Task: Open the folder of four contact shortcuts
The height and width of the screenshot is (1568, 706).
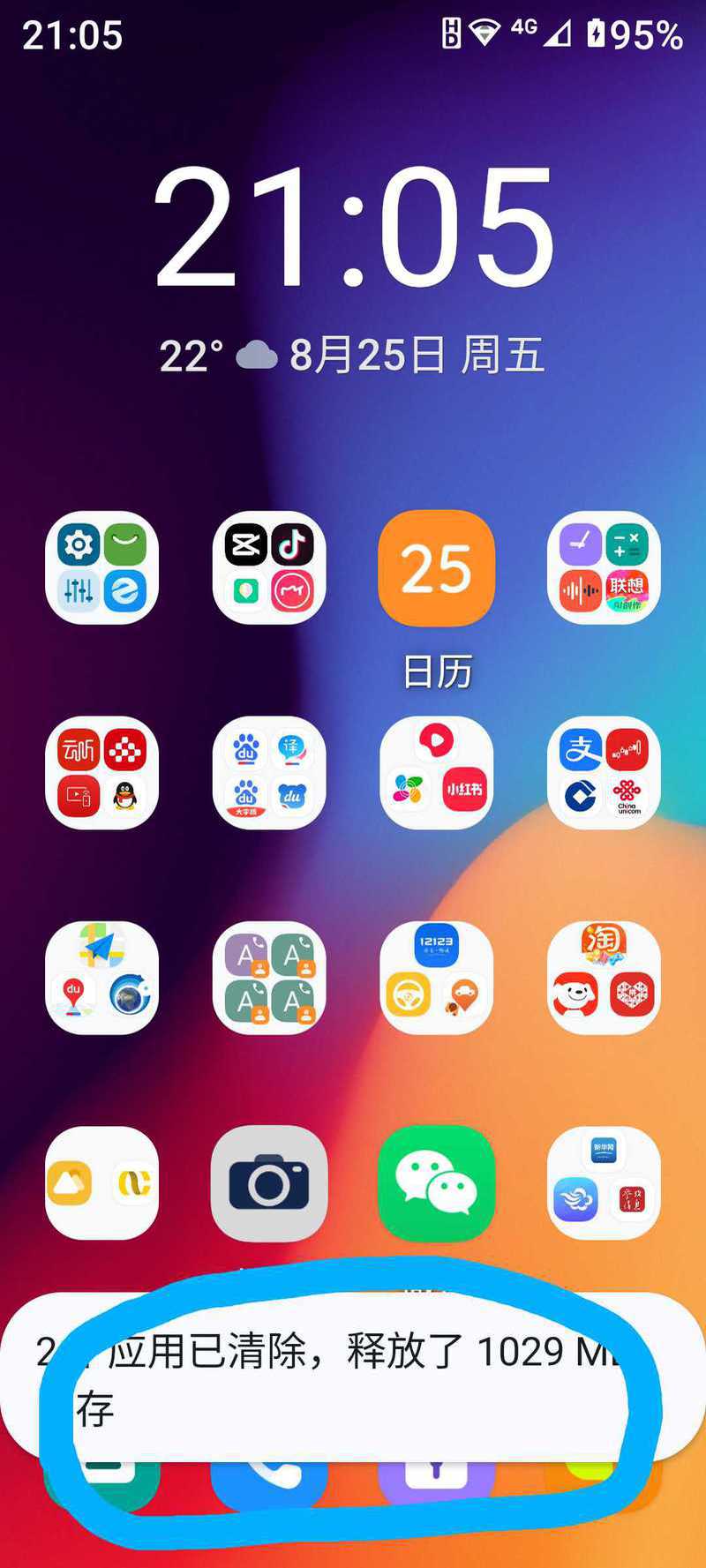Action: pyautogui.click(x=269, y=978)
